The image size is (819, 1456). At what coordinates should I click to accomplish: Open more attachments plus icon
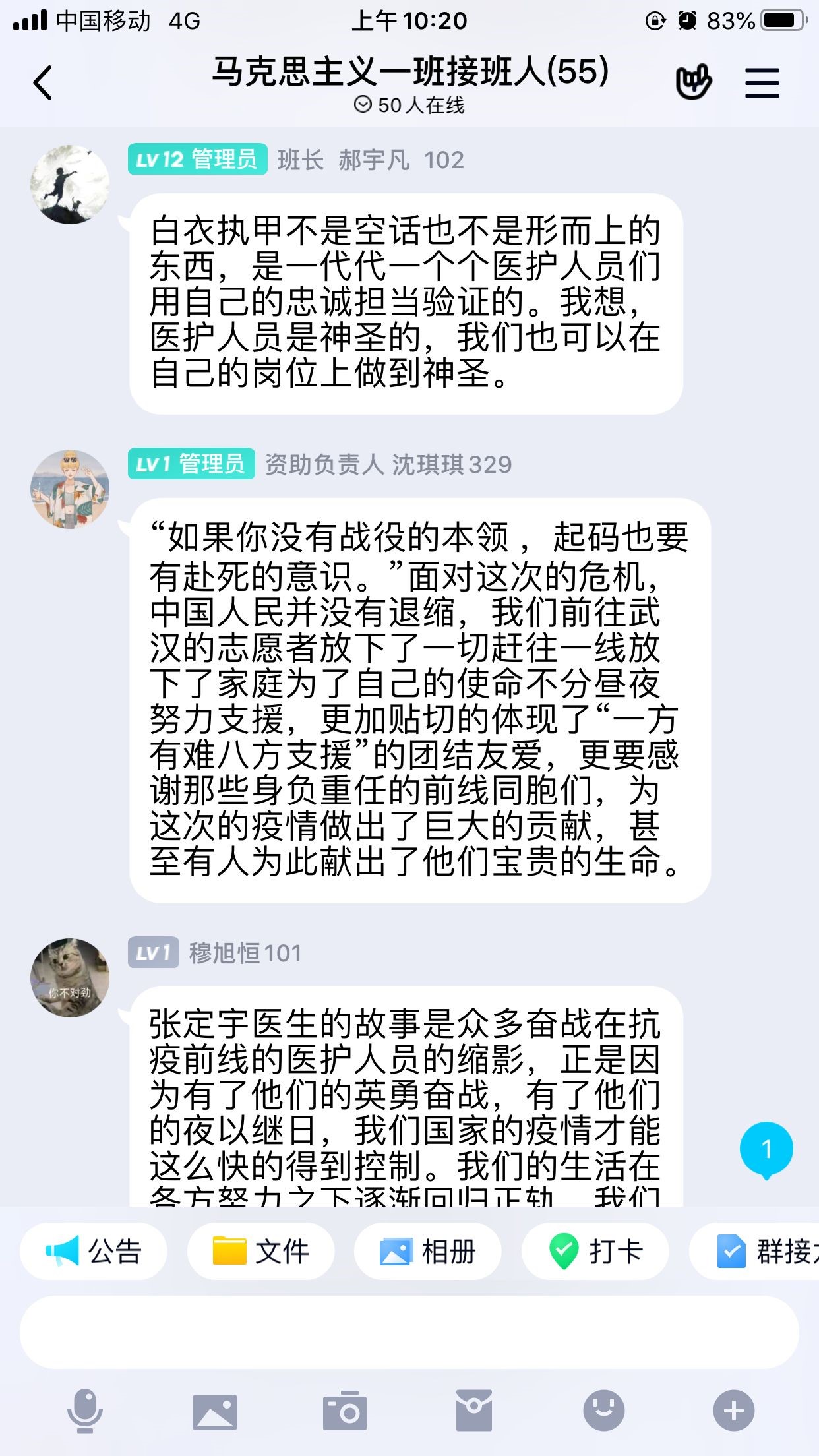coord(733,1410)
